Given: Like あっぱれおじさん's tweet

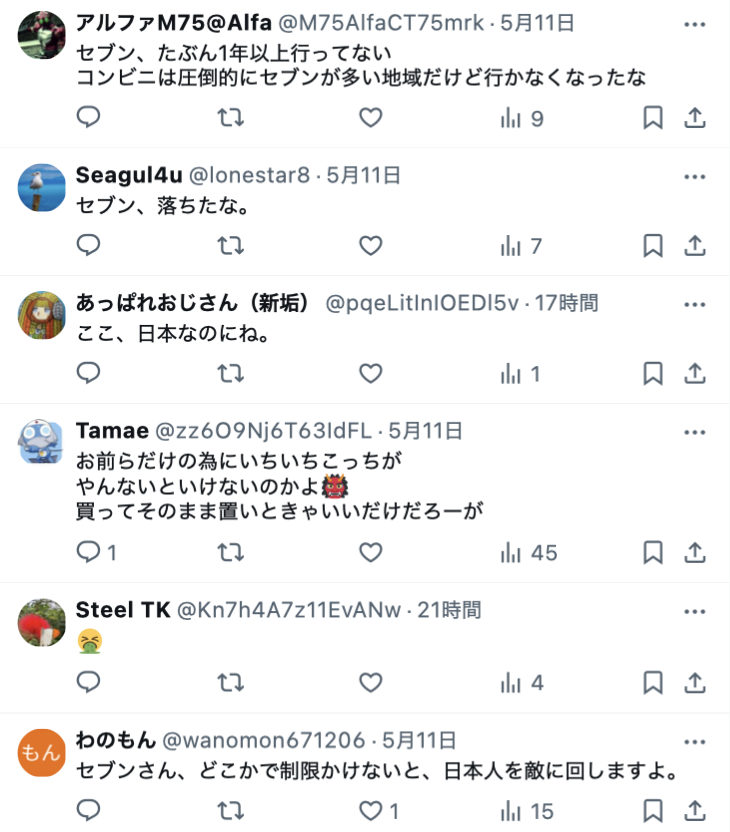Looking at the screenshot, I should pos(371,373).
